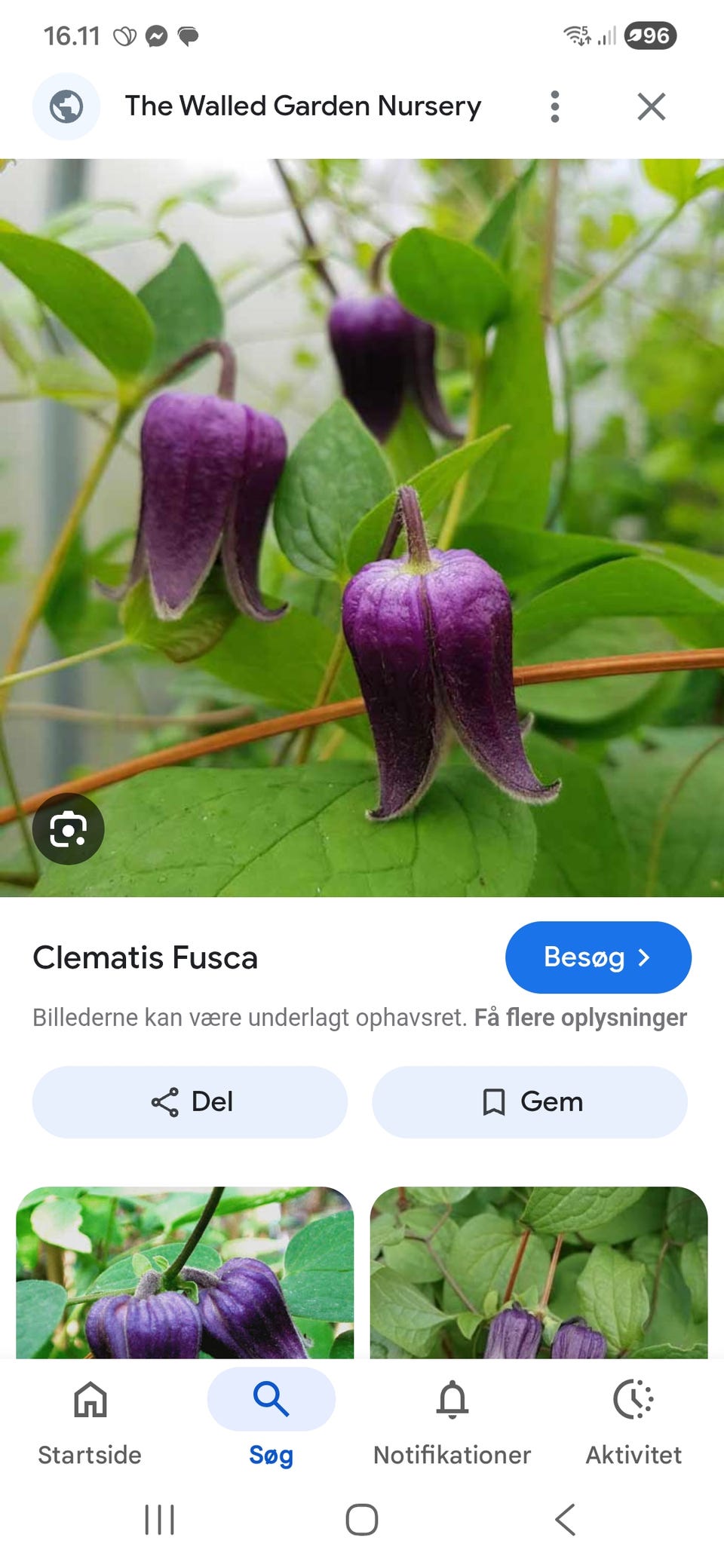Tap Besøg to visit the source site
The height and width of the screenshot is (1568, 724).
pyautogui.click(x=598, y=957)
